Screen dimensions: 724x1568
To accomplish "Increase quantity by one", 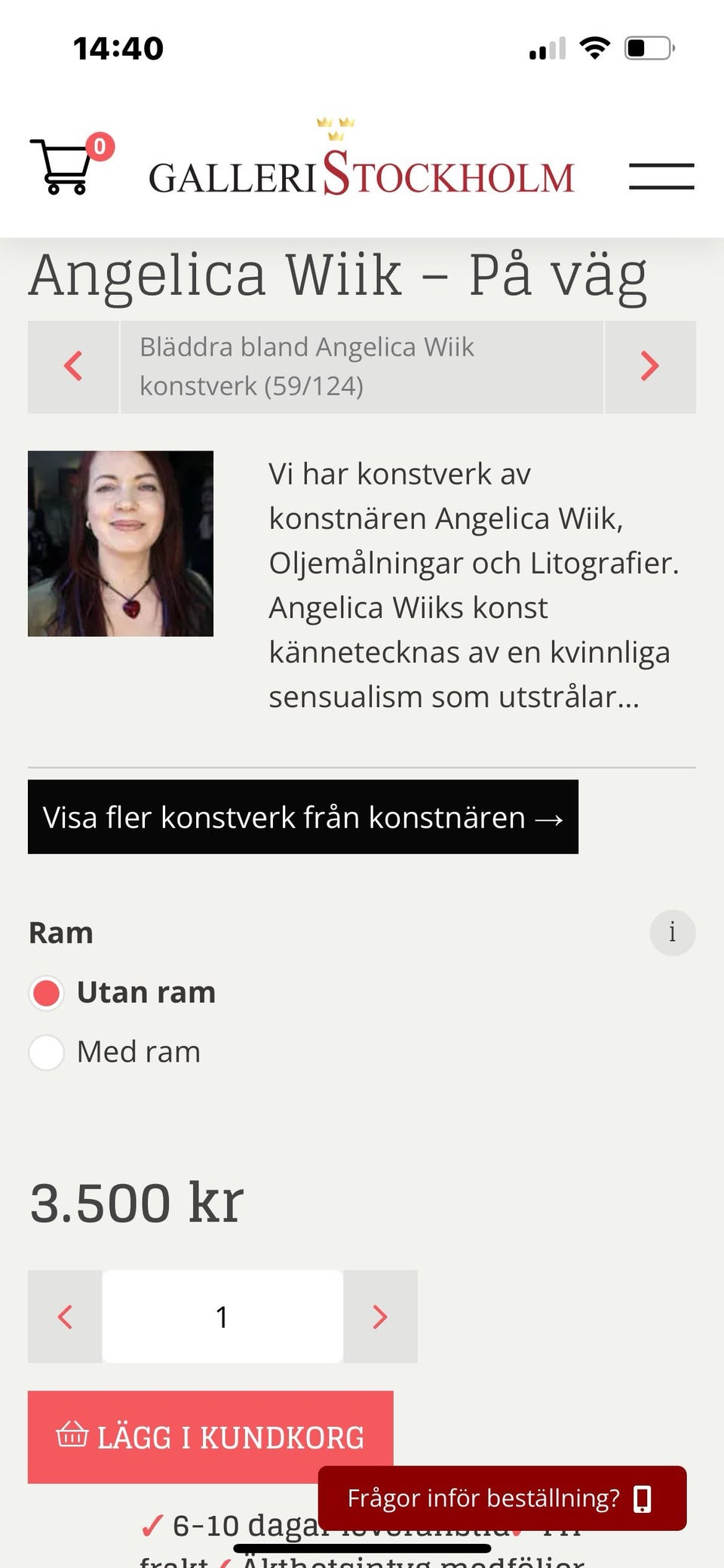I will pyautogui.click(x=380, y=1317).
